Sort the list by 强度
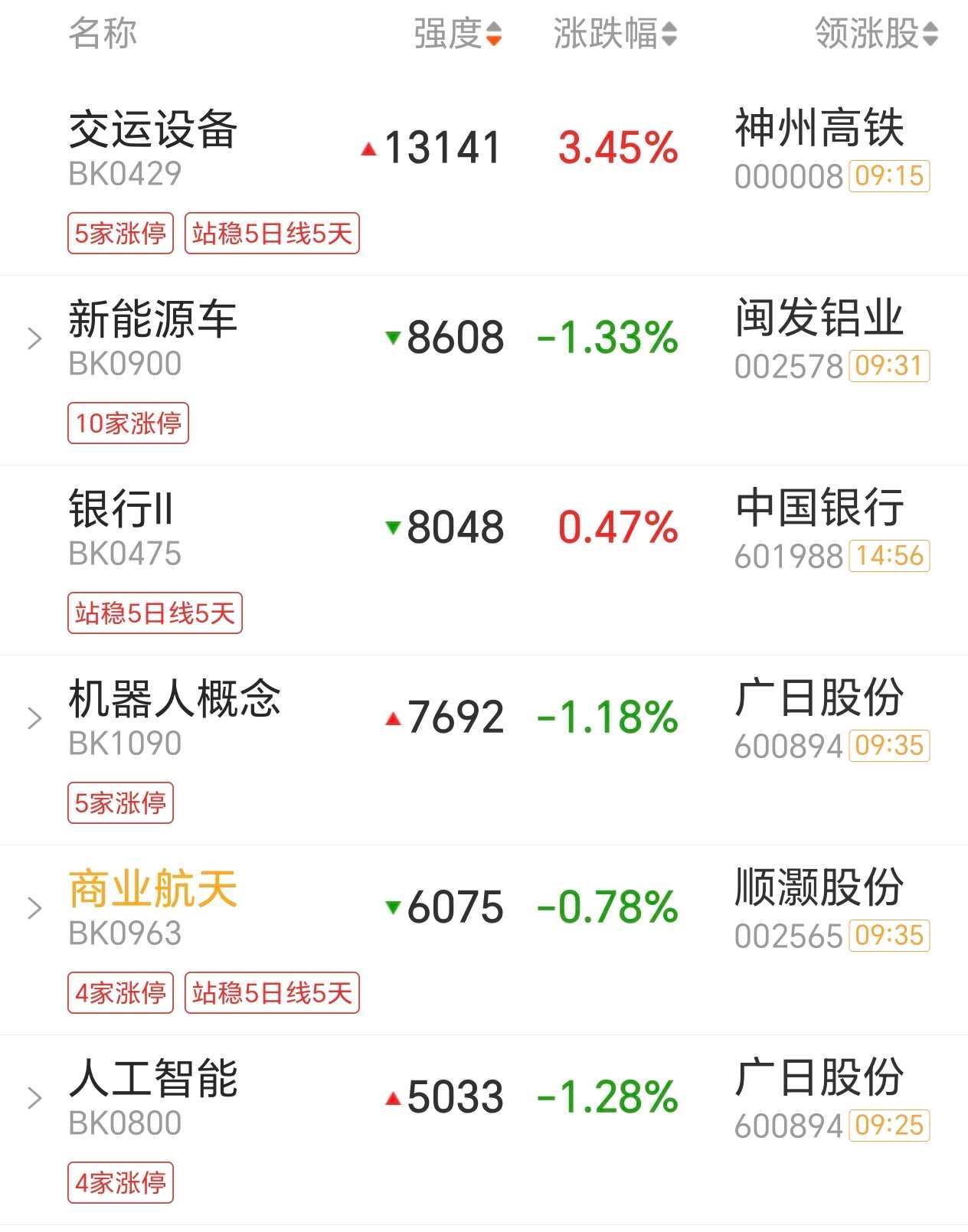Image resolution: width=968 pixels, height=1232 pixels. coord(457,34)
